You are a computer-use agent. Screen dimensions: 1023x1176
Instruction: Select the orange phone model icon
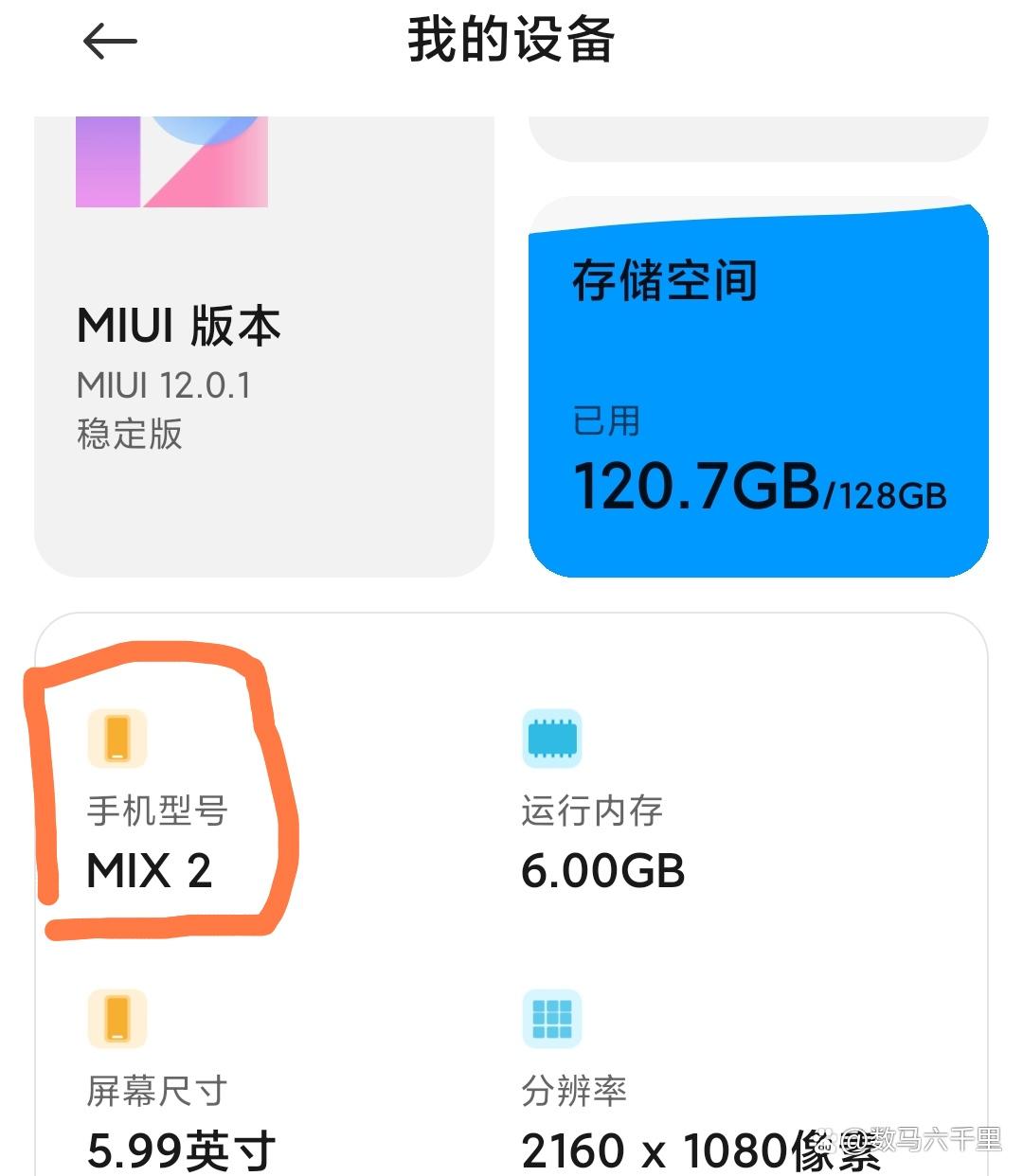click(x=116, y=739)
